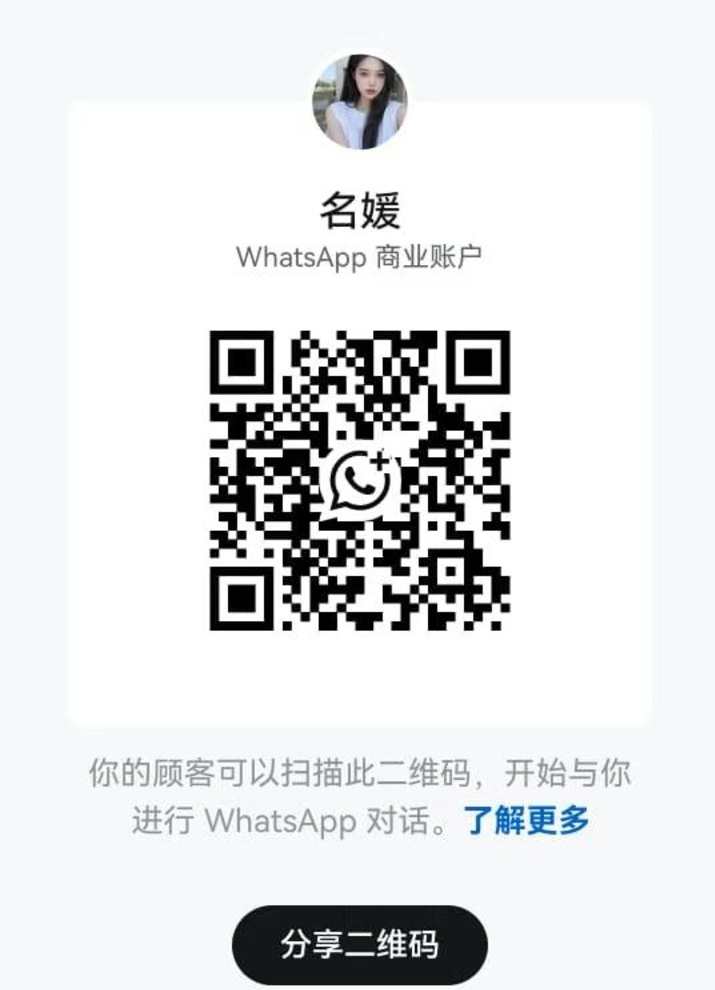Tap the 分享二维码 button
The image size is (715, 990).
click(359, 944)
